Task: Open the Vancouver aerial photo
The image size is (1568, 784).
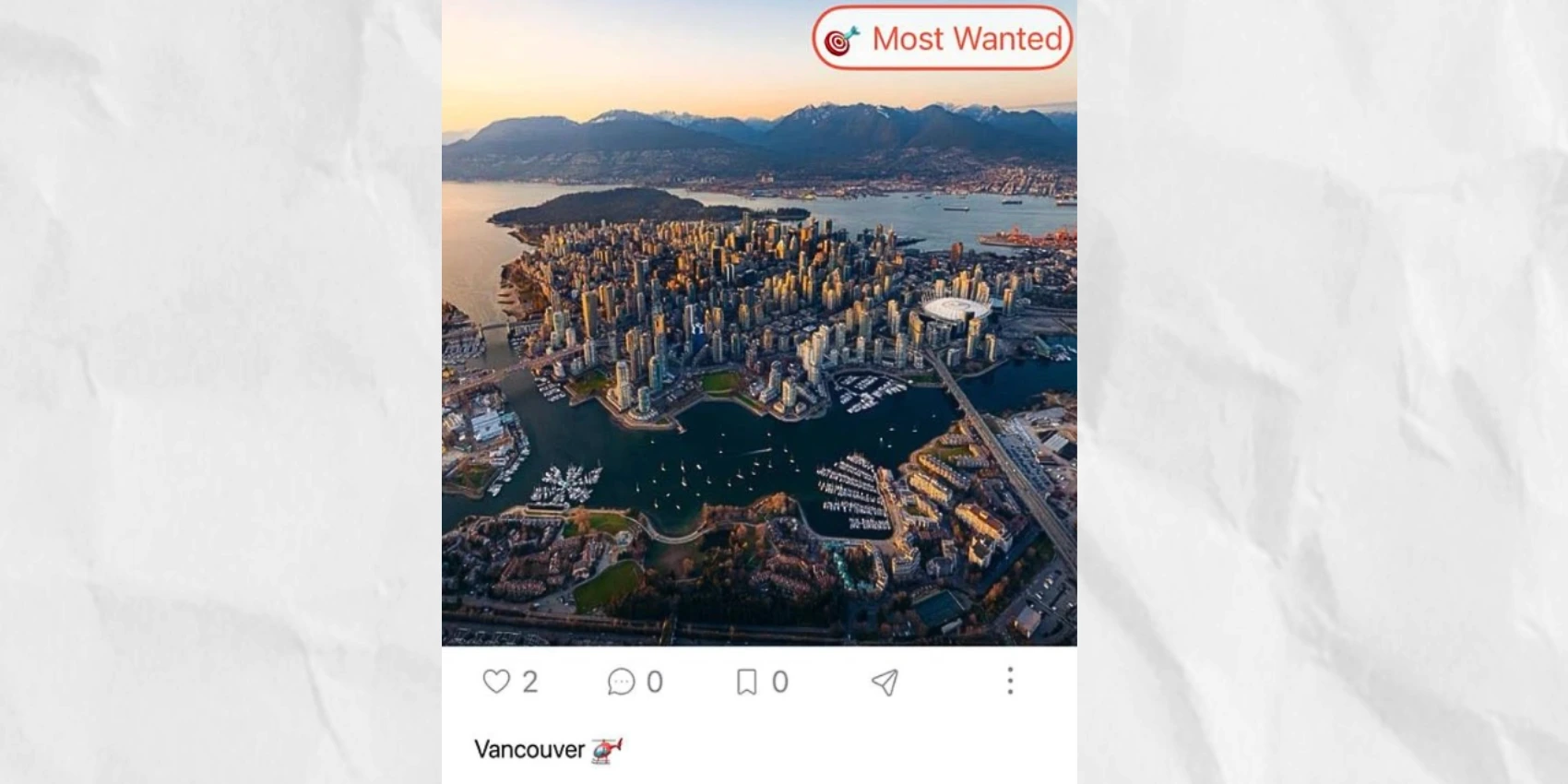Action: click(758, 369)
